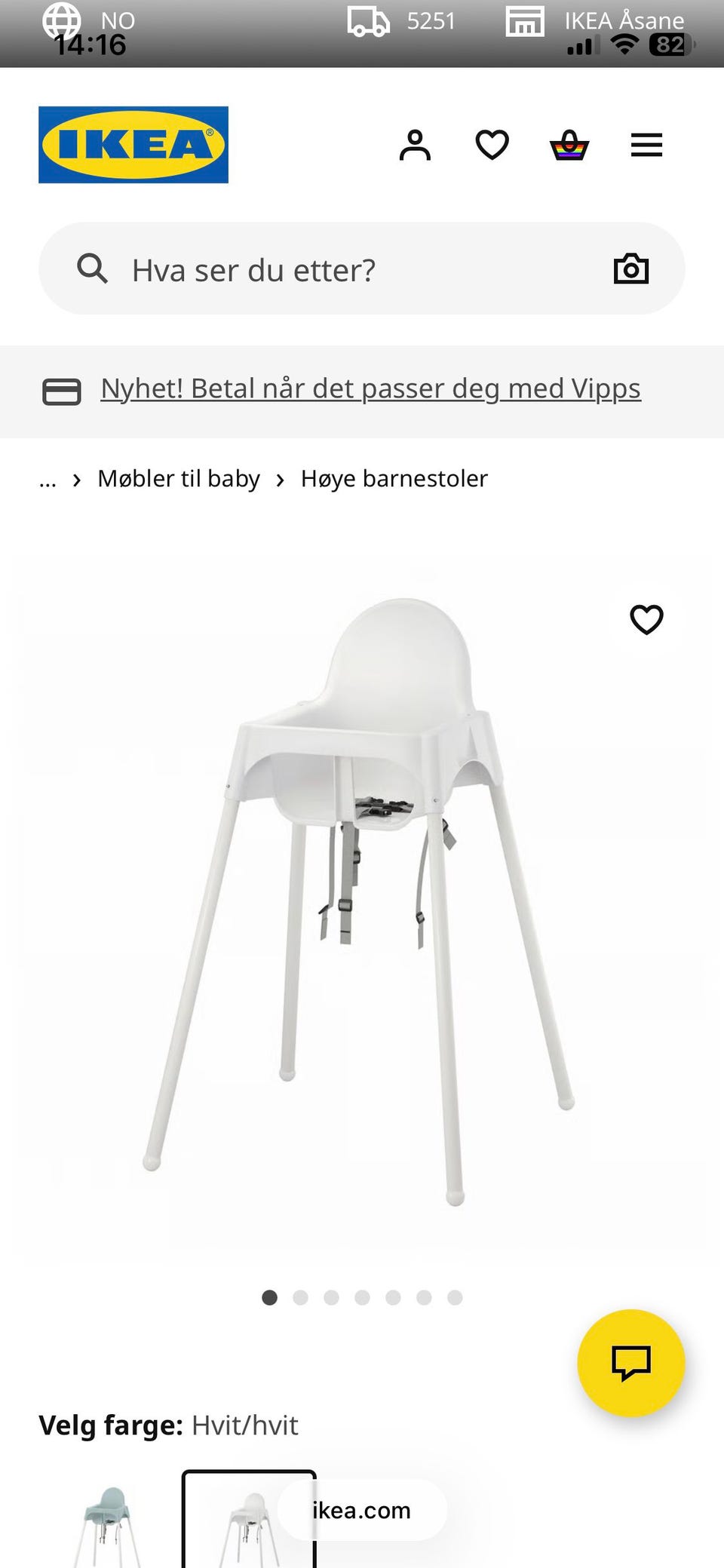
Task: Go to Høye barnestoler breadcrumb
Action: click(394, 479)
